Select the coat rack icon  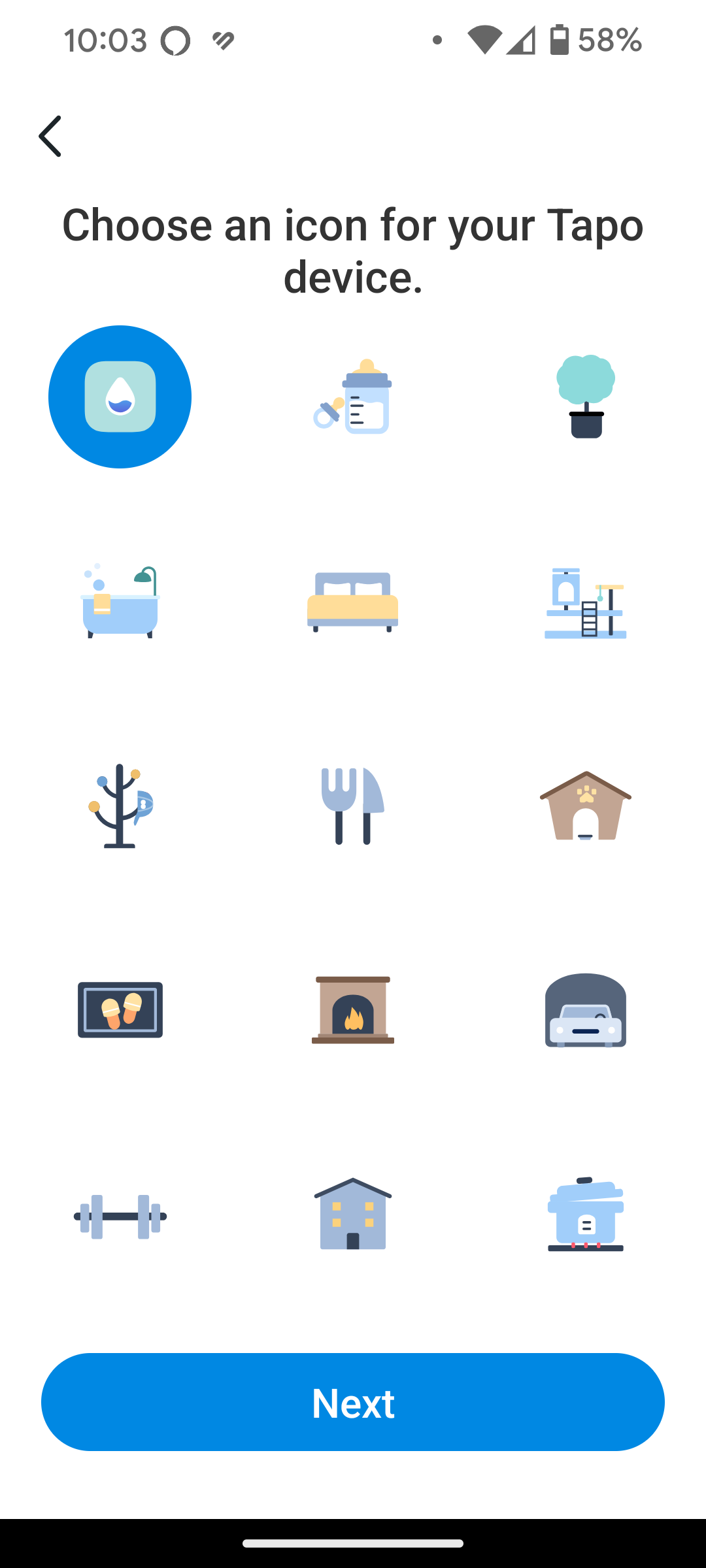pos(120,806)
